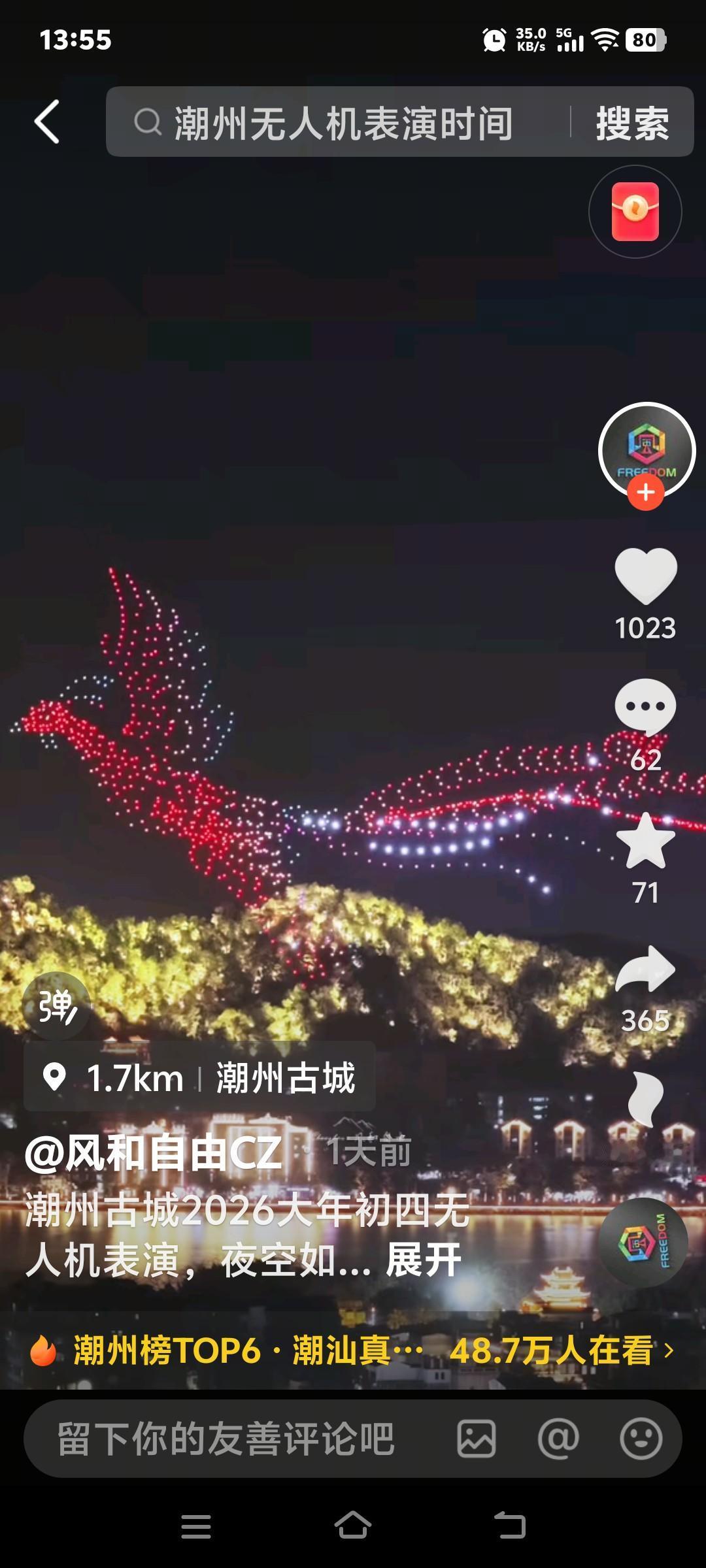Like the video with the heart icon
Viewport: 706px width, 1568px height.
tap(646, 575)
